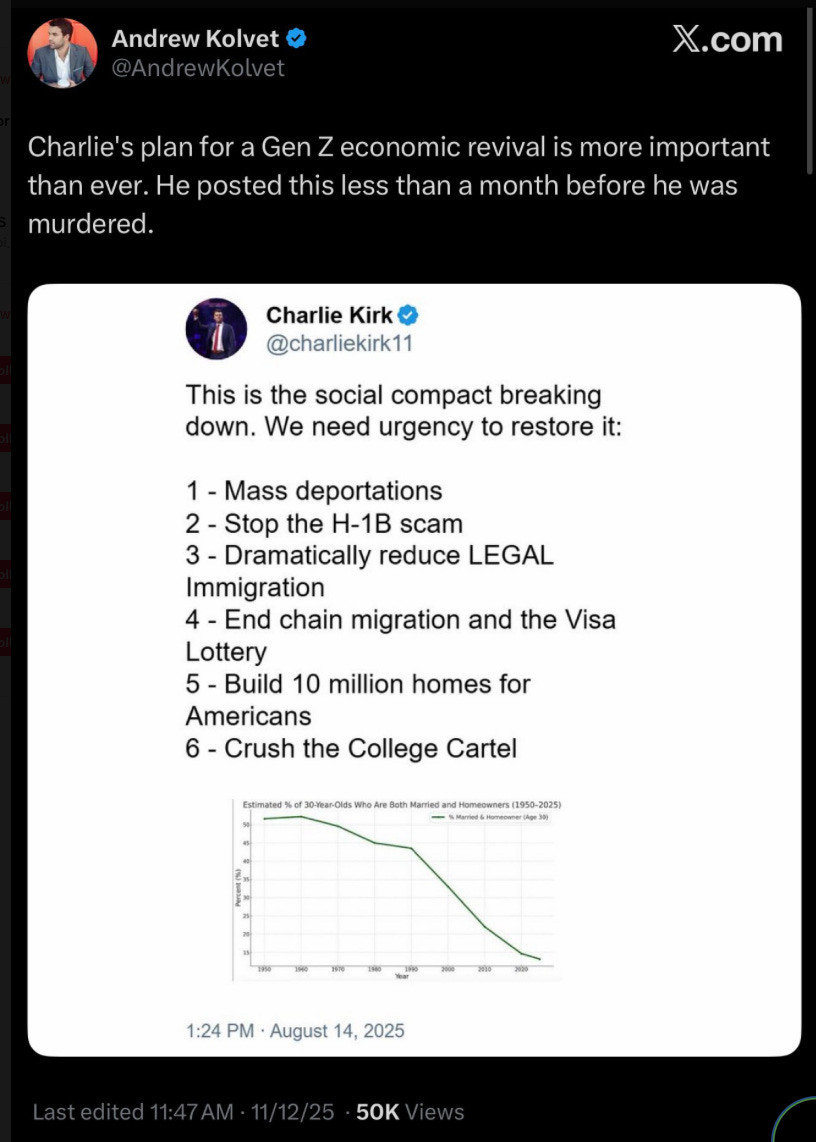This screenshot has width=816, height=1142.
Task: Open Andrew Kolvet's profile picture
Action: [61, 54]
